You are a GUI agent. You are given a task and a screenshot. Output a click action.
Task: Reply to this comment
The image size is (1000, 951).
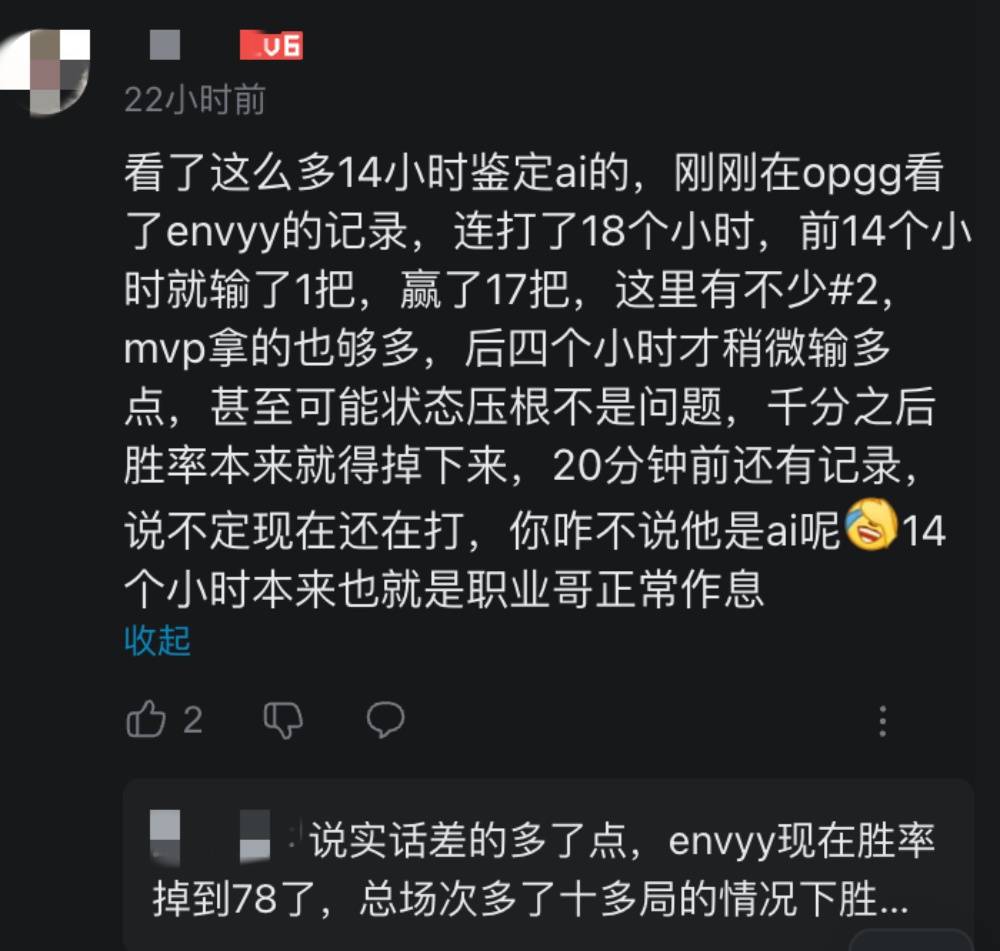385,718
